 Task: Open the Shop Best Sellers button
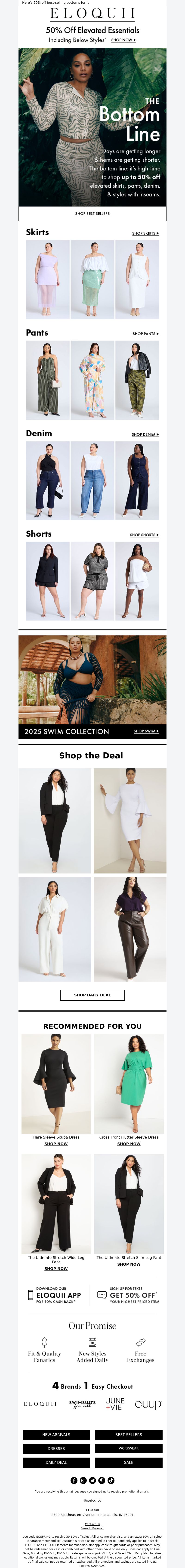(92, 214)
